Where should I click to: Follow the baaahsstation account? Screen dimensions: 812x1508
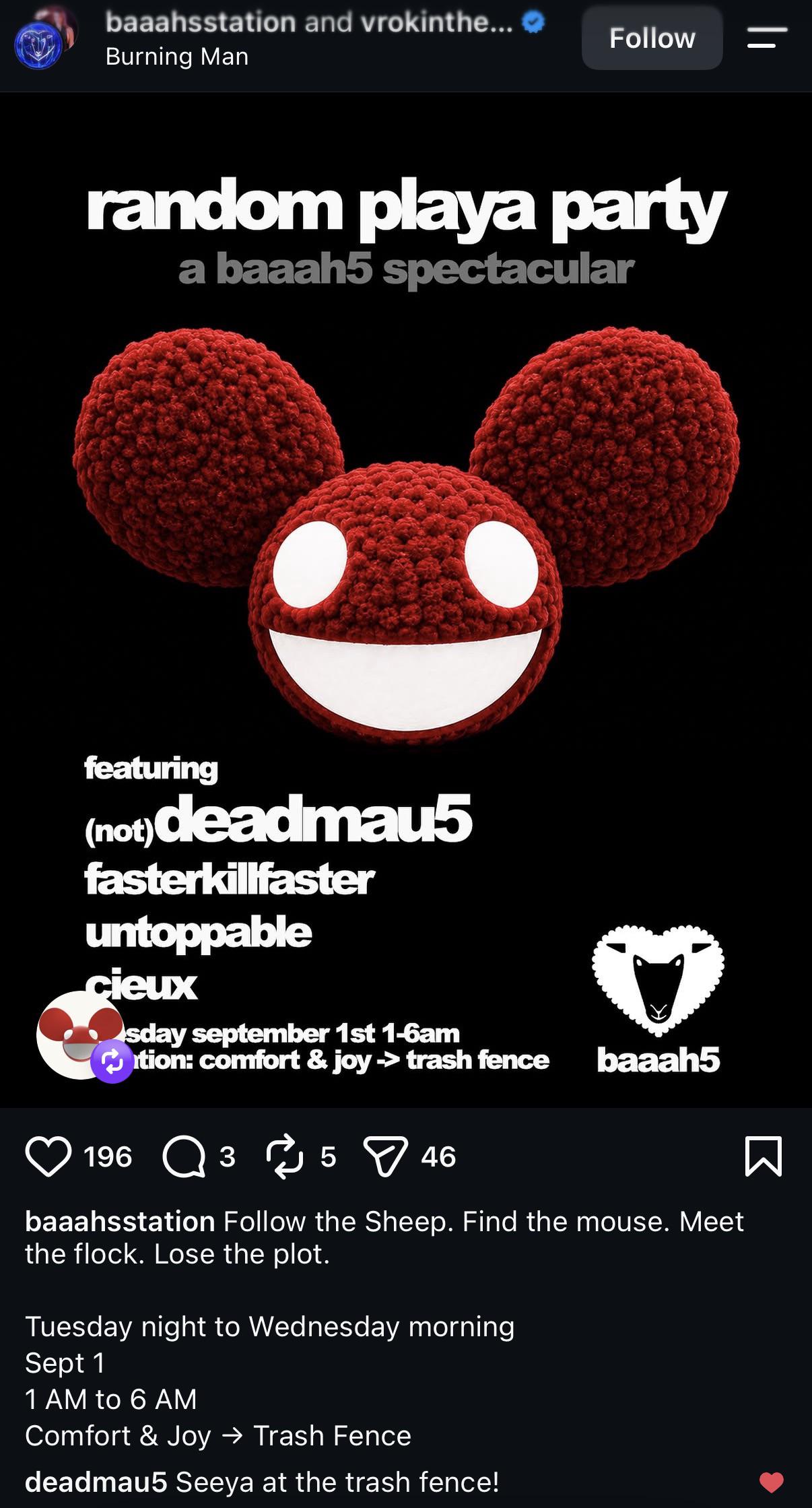pyautogui.click(x=652, y=38)
